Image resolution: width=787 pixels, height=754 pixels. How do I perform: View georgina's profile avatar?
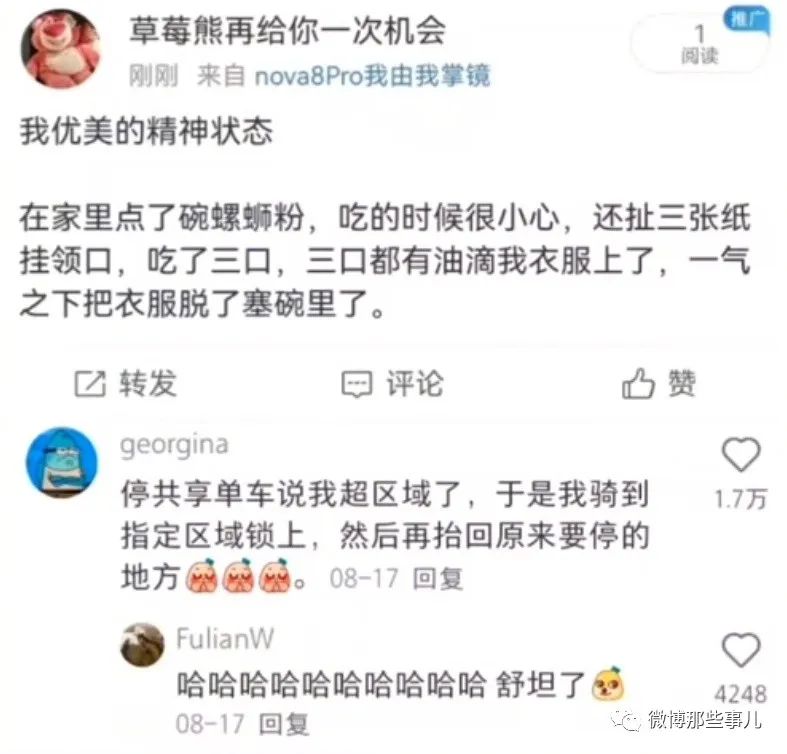point(62,462)
